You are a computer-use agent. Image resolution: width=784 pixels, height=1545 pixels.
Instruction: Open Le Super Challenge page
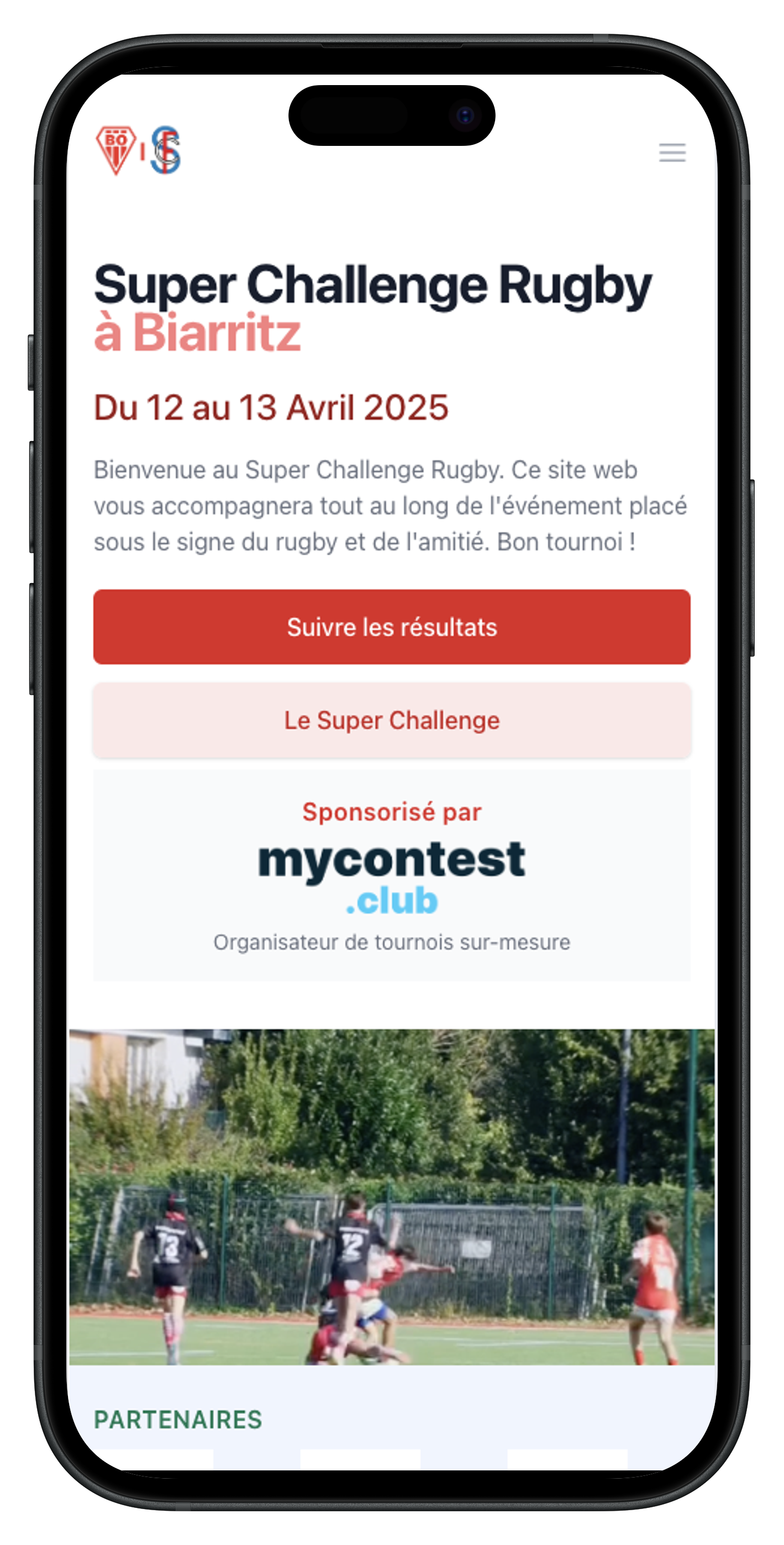click(x=392, y=719)
